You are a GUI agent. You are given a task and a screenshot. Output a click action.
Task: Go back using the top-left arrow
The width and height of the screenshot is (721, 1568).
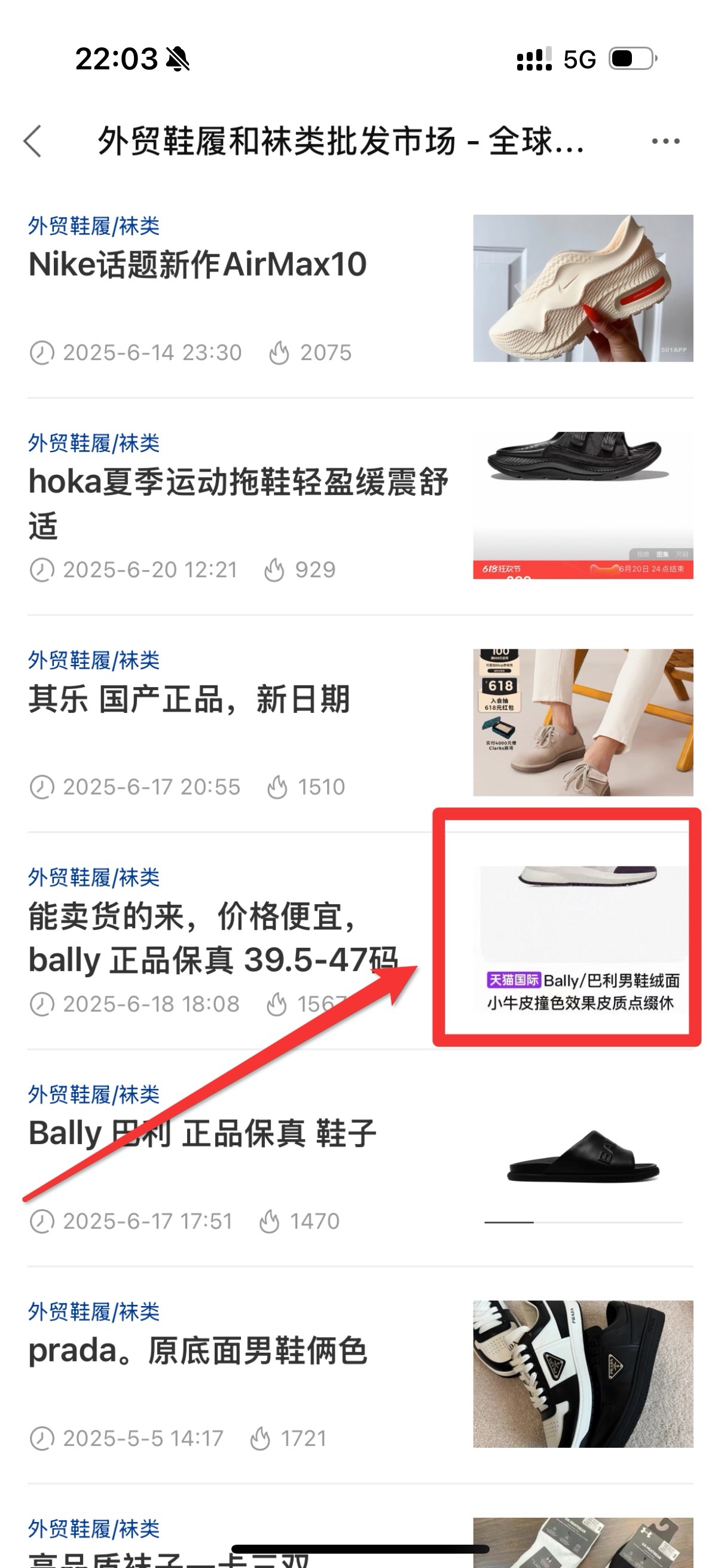pyautogui.click(x=33, y=141)
